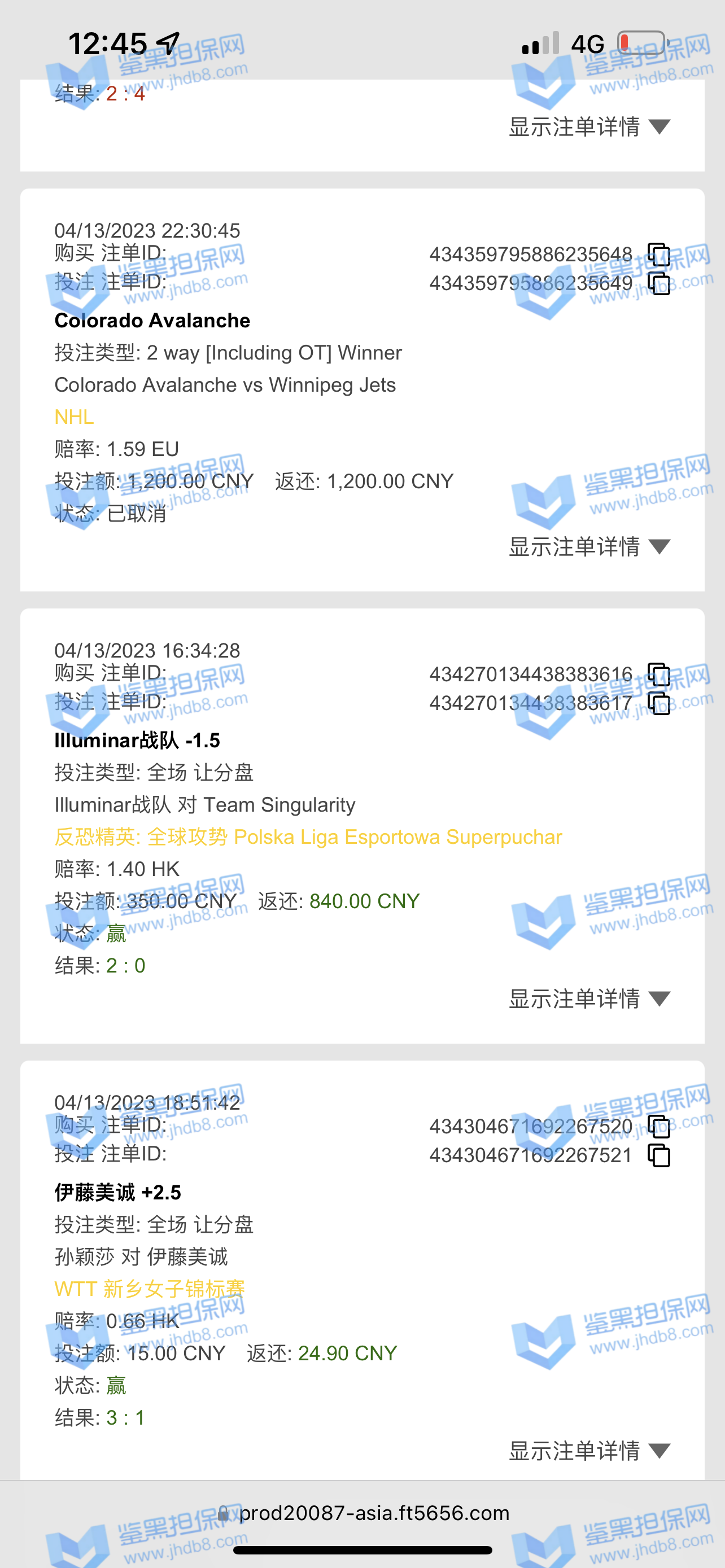Expand bet details for the 2:4 result slip
This screenshot has width=725, height=1568.
click(x=589, y=127)
